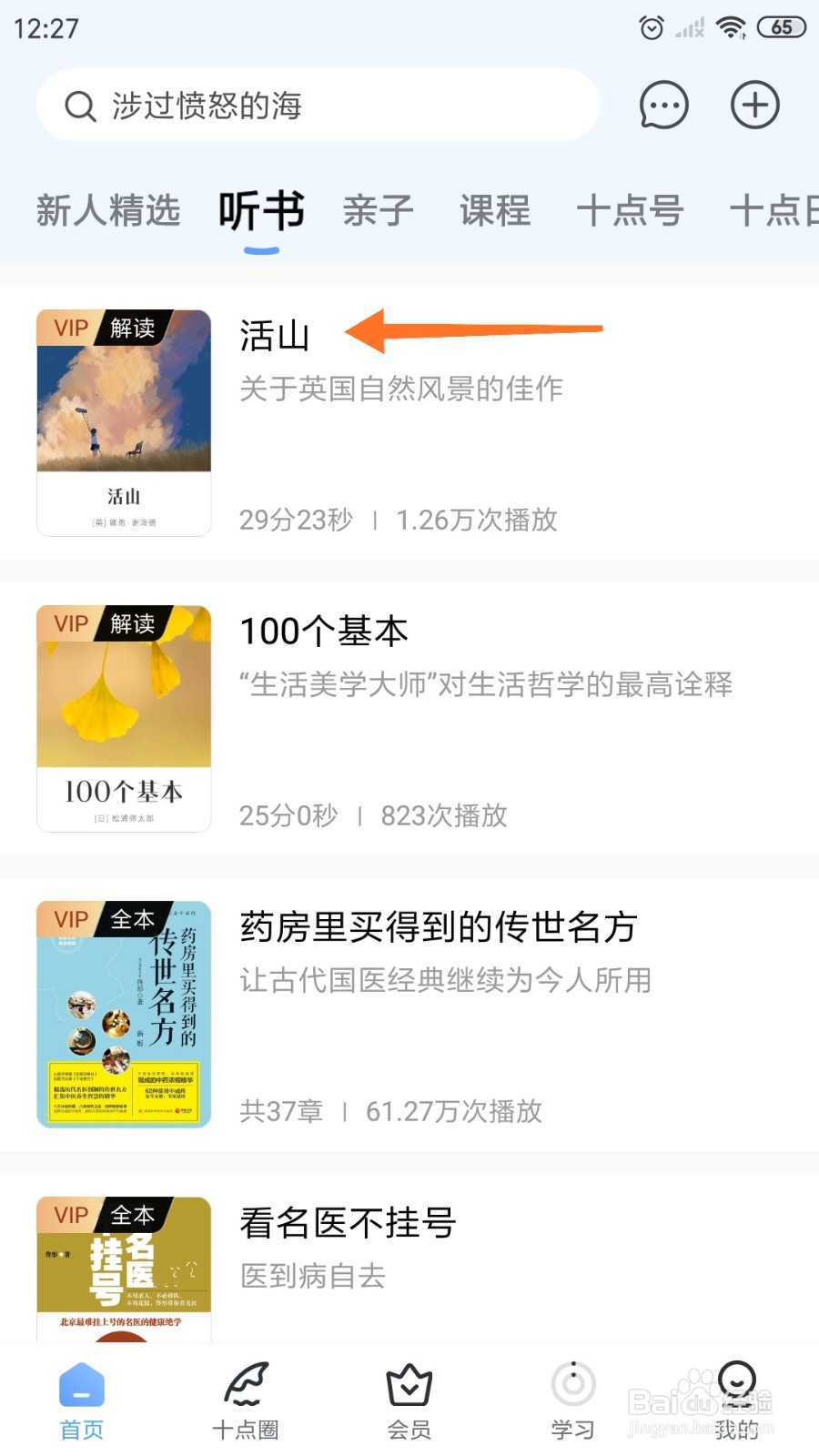Go to the 十点圈 bottom tab
This screenshot has width=819, height=1456.
pyautogui.click(x=246, y=1401)
